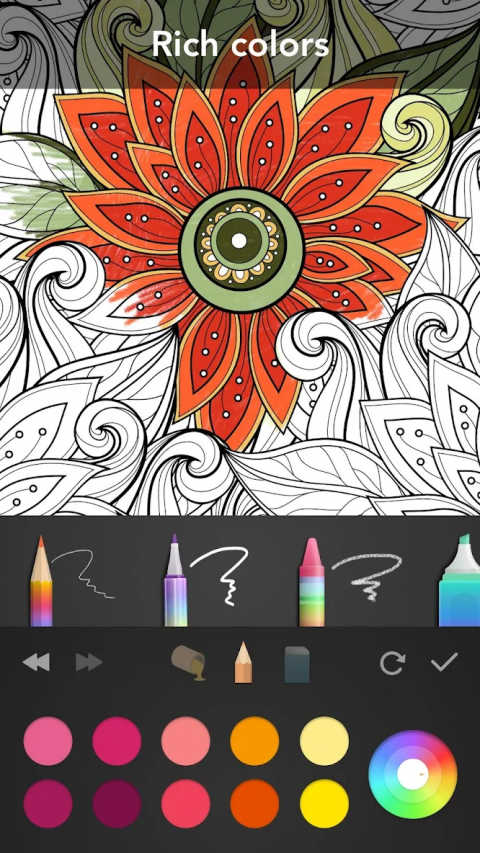The width and height of the screenshot is (480, 853).
Task: Undo with the rewind arrows
Action: pos(36,662)
